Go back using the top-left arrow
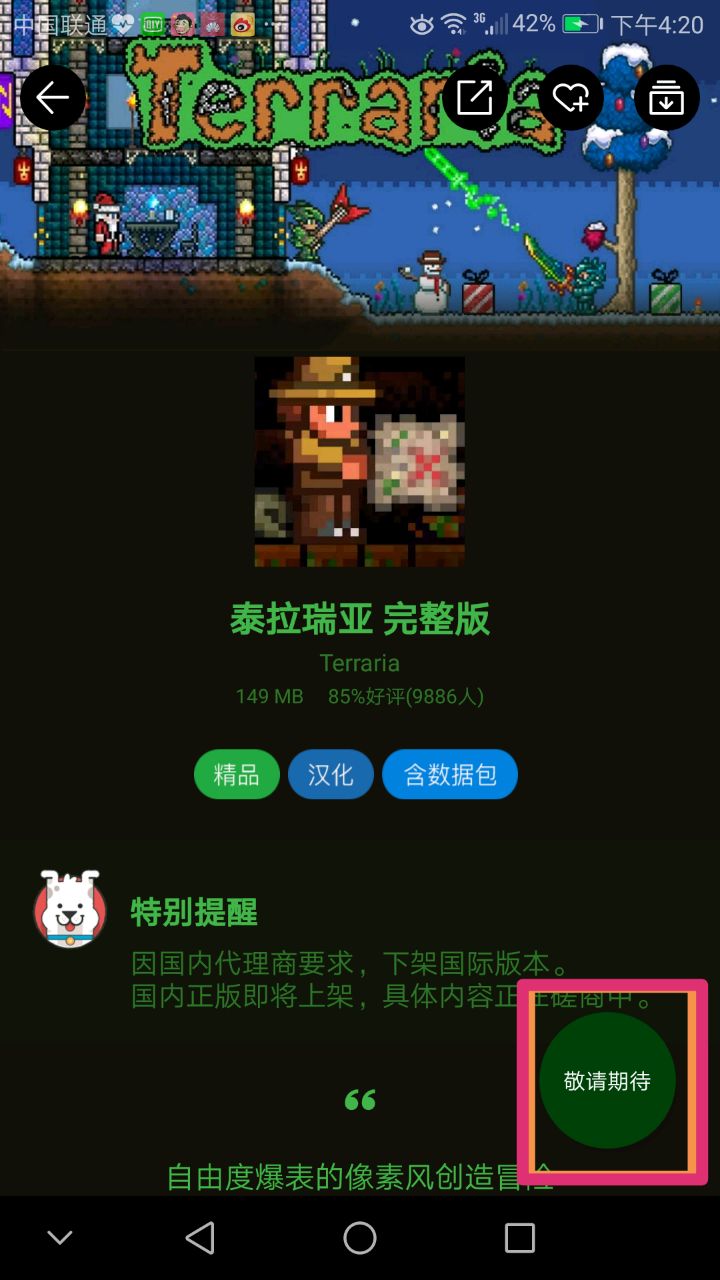The height and width of the screenshot is (1280, 720). point(52,97)
